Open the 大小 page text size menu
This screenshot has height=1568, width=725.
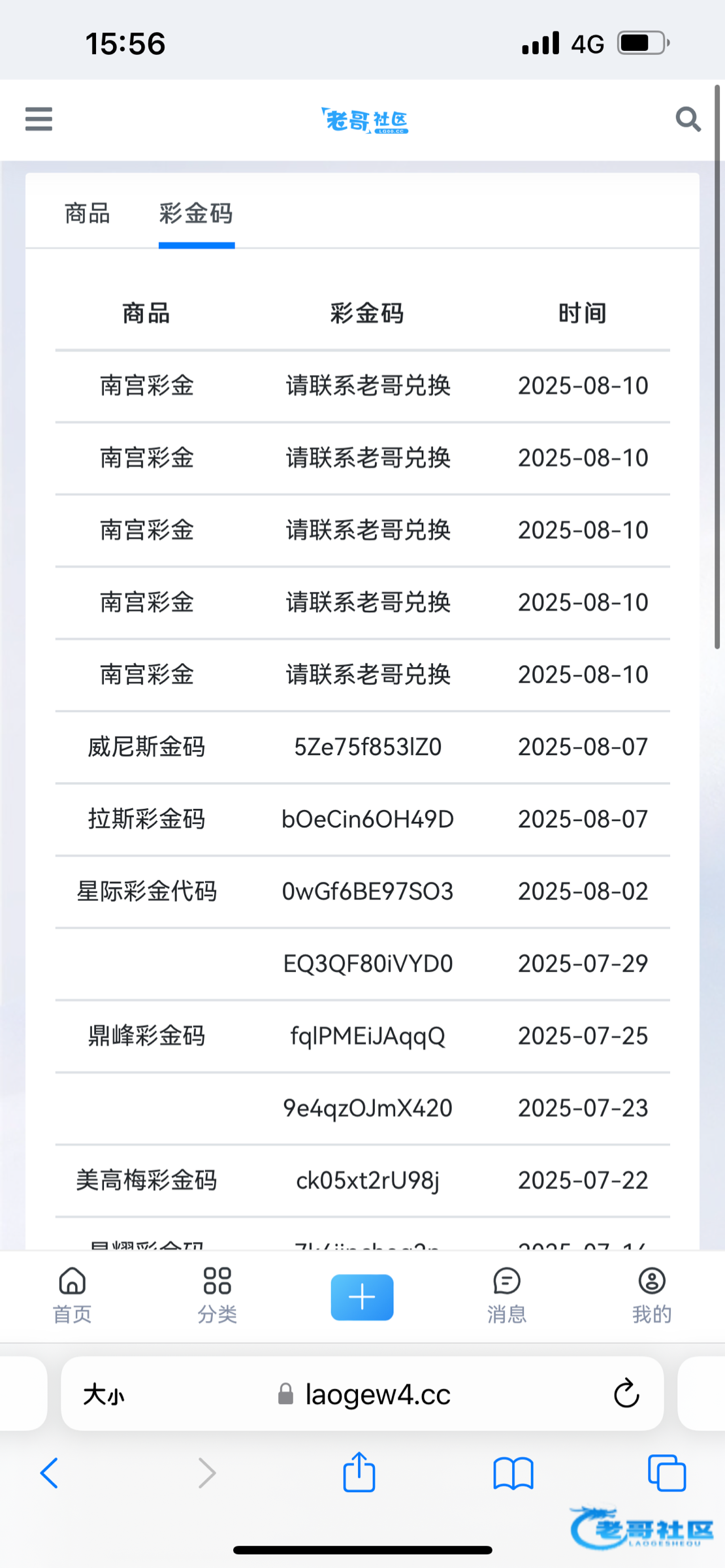click(104, 1395)
